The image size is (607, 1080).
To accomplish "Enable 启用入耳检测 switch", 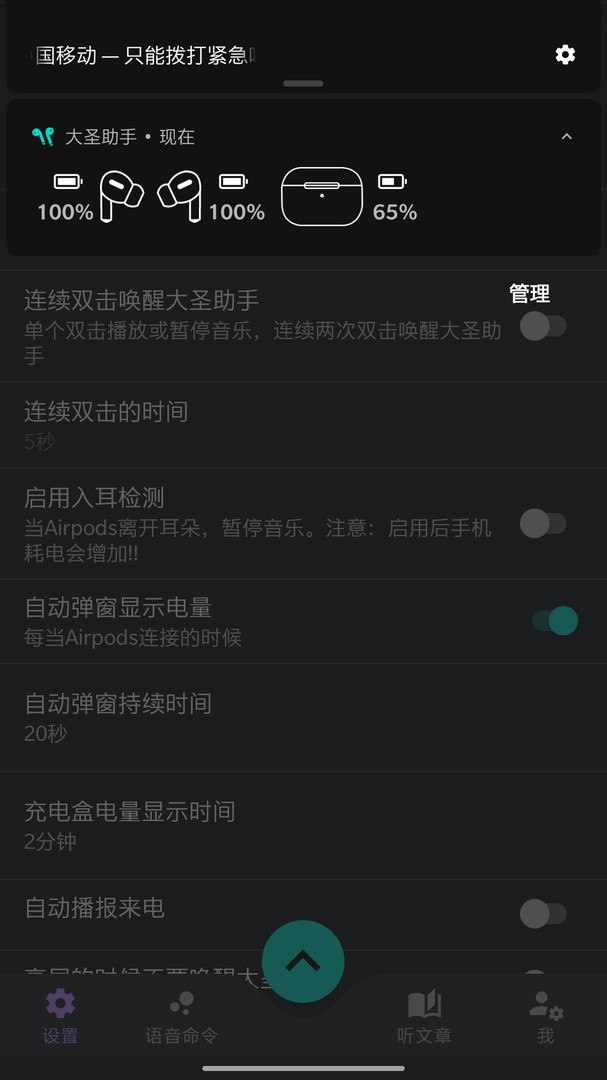I will [x=543, y=523].
